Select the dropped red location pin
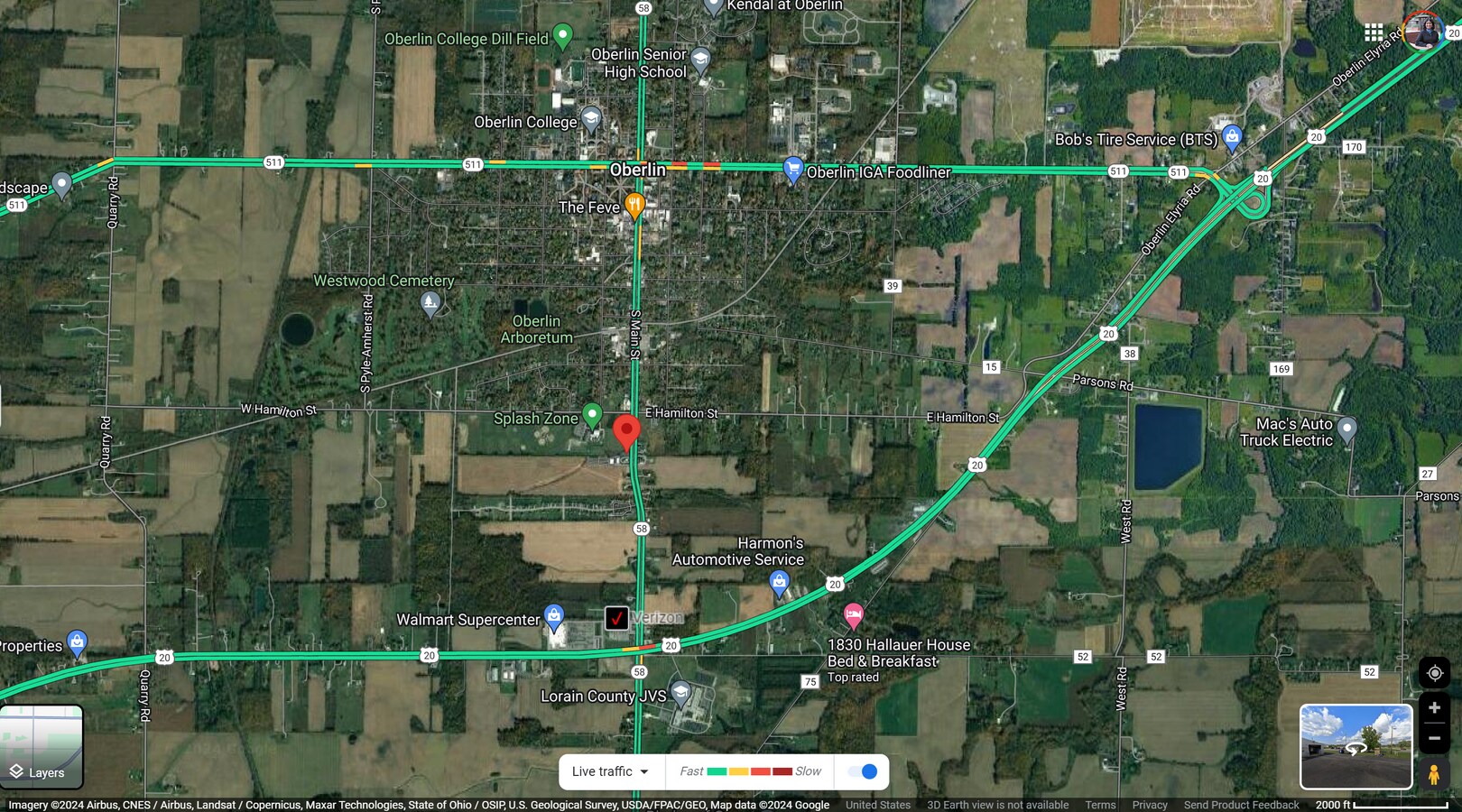Viewport: 1462px width, 812px height. [626, 430]
